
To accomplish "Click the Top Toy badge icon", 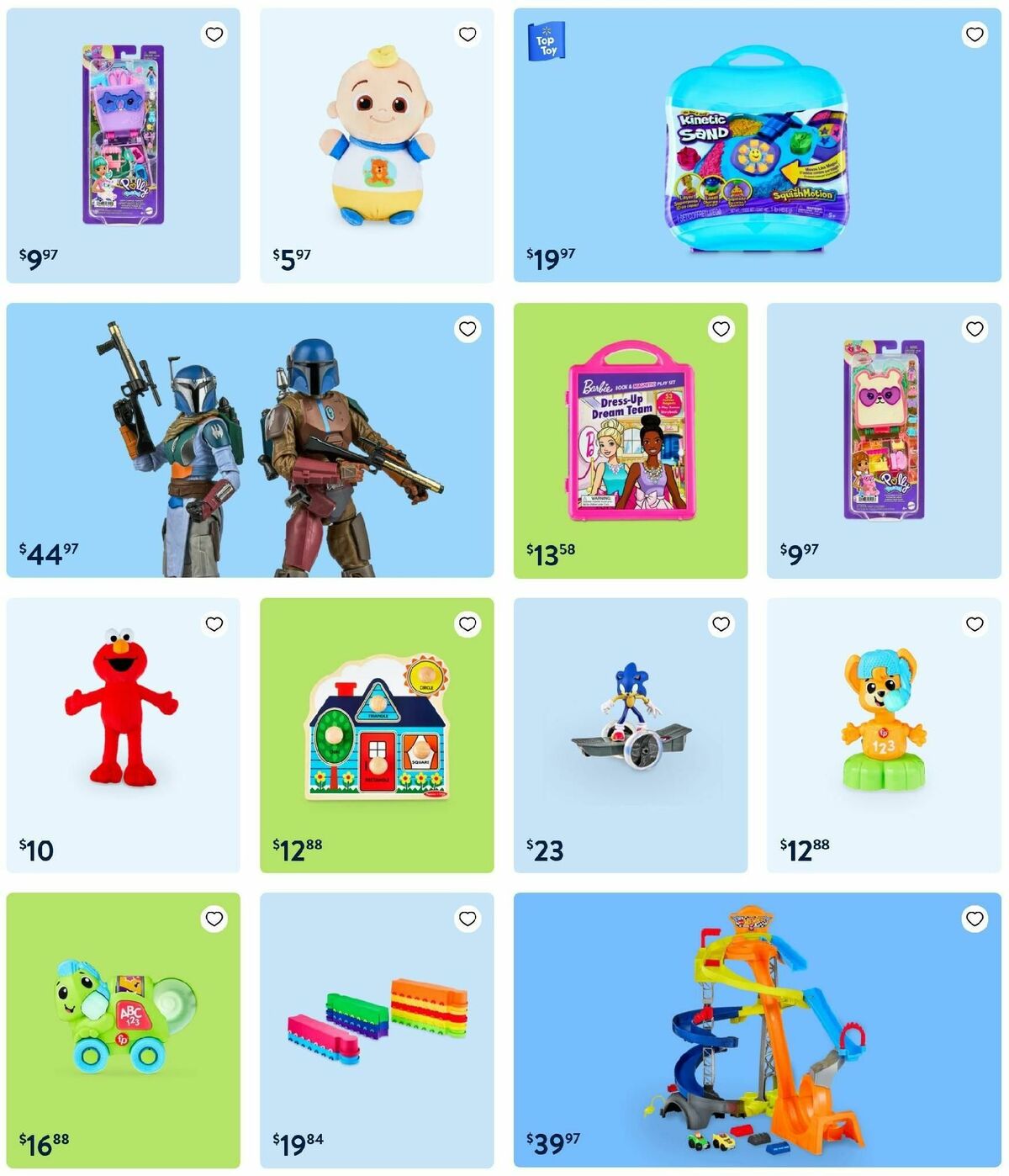I will 547,39.
